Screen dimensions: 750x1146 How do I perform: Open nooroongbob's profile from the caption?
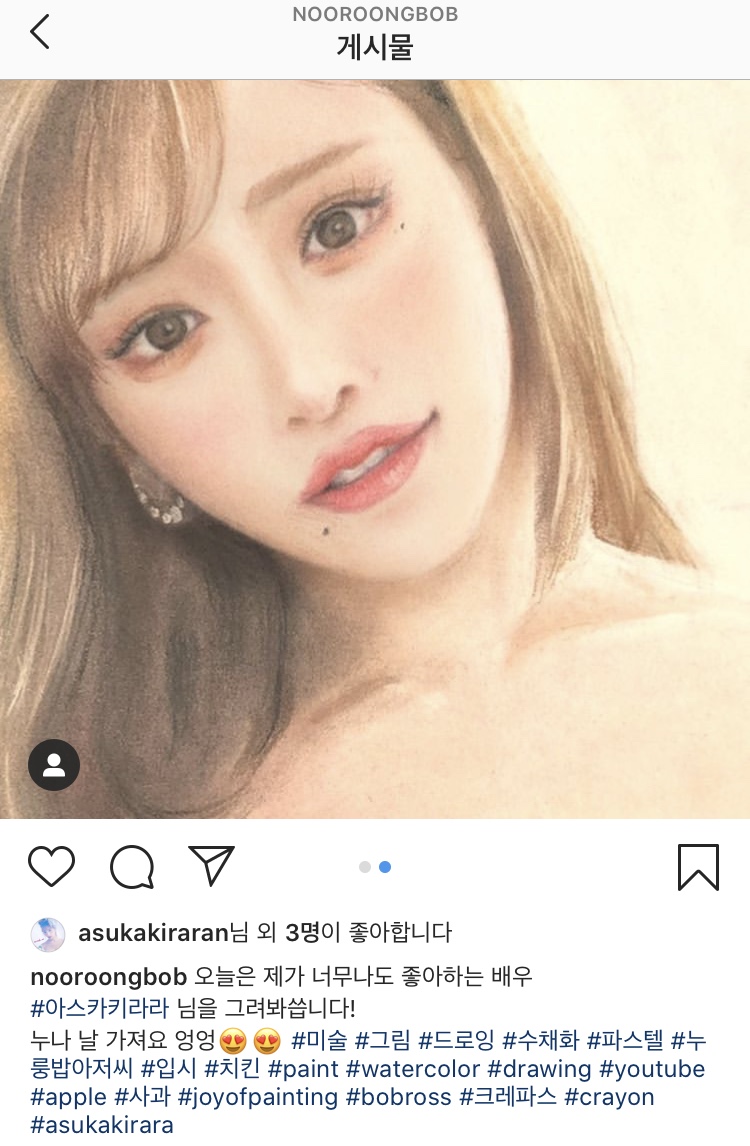point(109,977)
